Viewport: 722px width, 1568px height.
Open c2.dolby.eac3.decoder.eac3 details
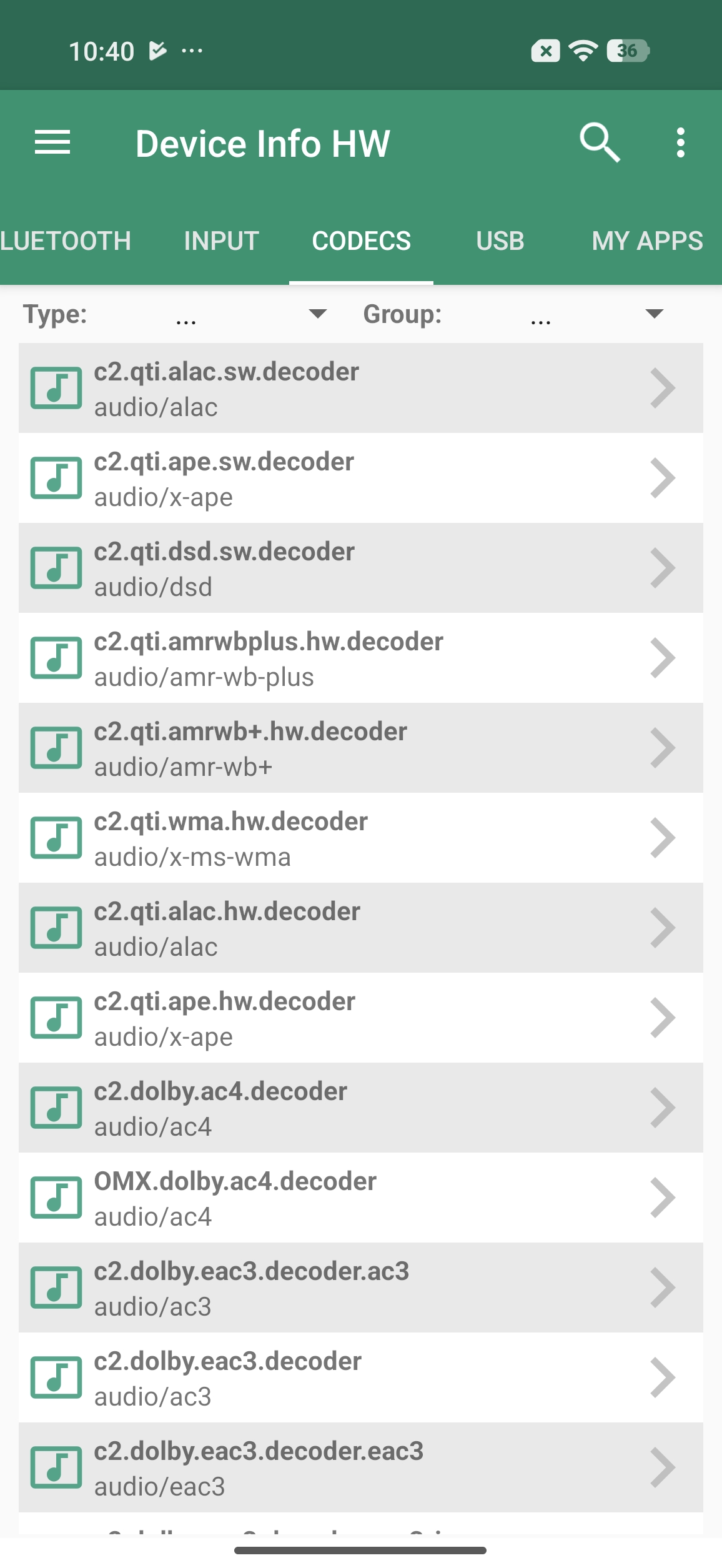tap(360, 1467)
